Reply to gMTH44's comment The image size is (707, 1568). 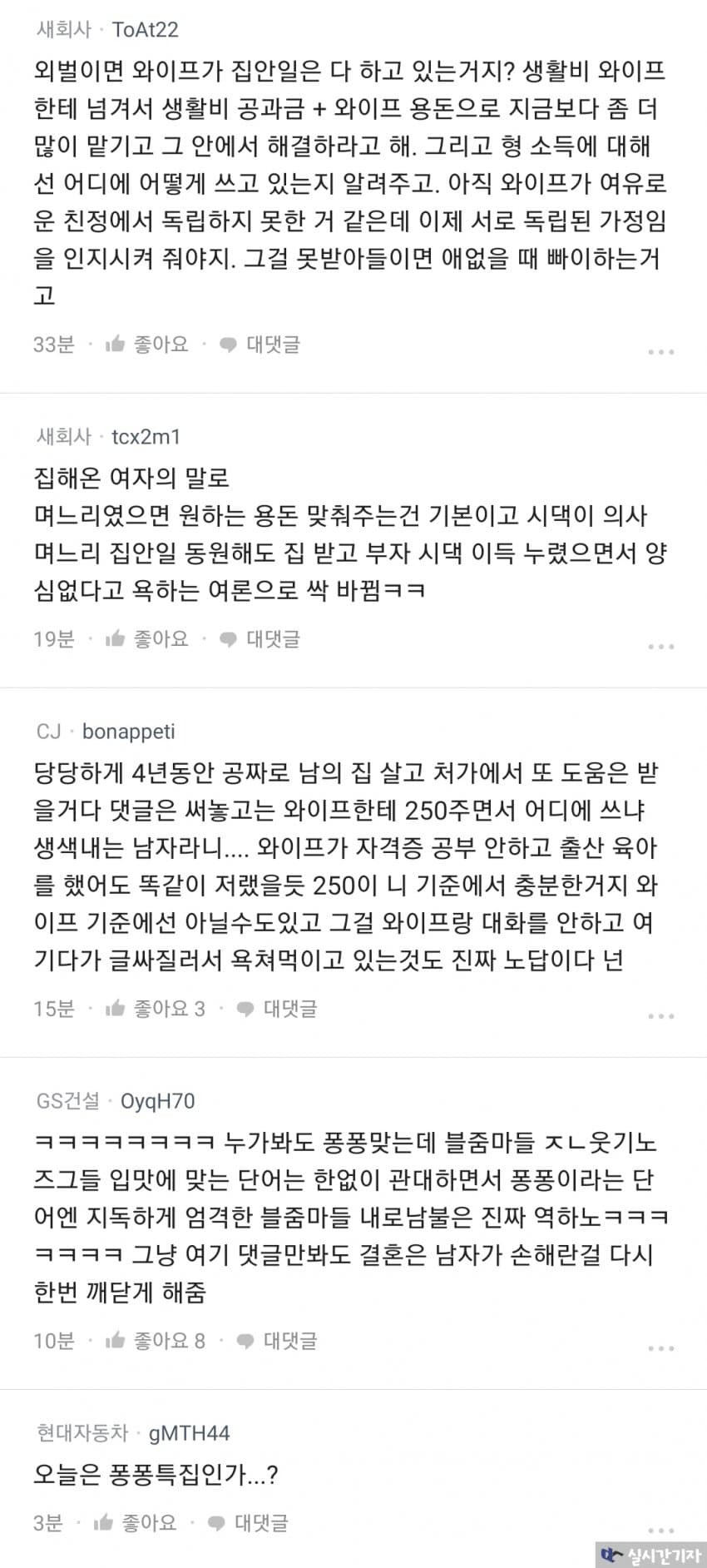pos(248,1523)
